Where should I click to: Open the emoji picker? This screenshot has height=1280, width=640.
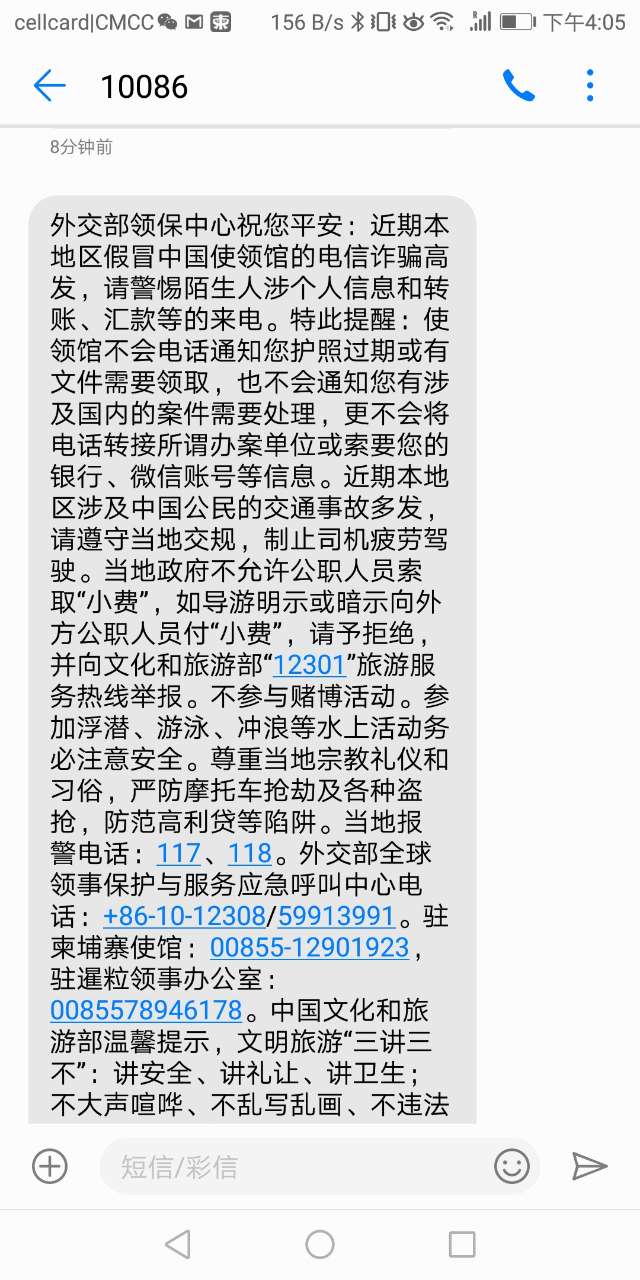(511, 1166)
